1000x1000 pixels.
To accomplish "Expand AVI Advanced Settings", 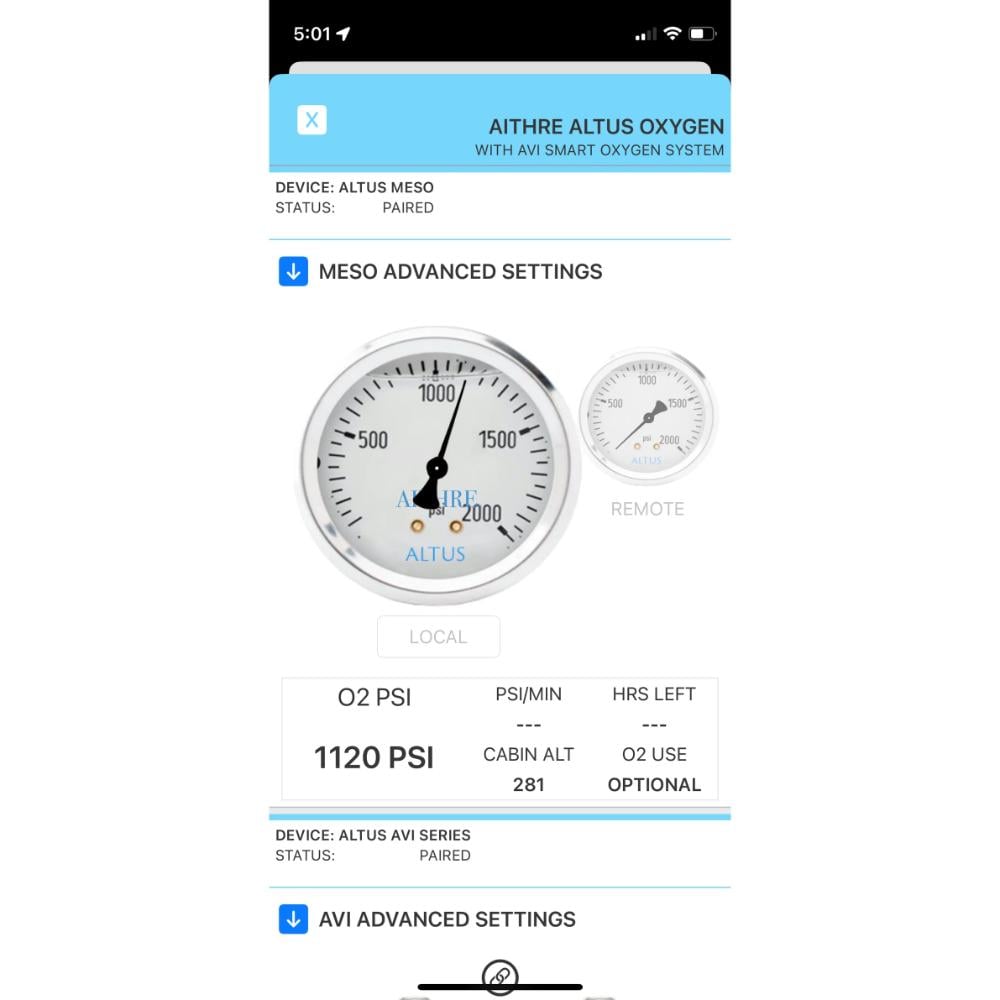I will point(293,919).
